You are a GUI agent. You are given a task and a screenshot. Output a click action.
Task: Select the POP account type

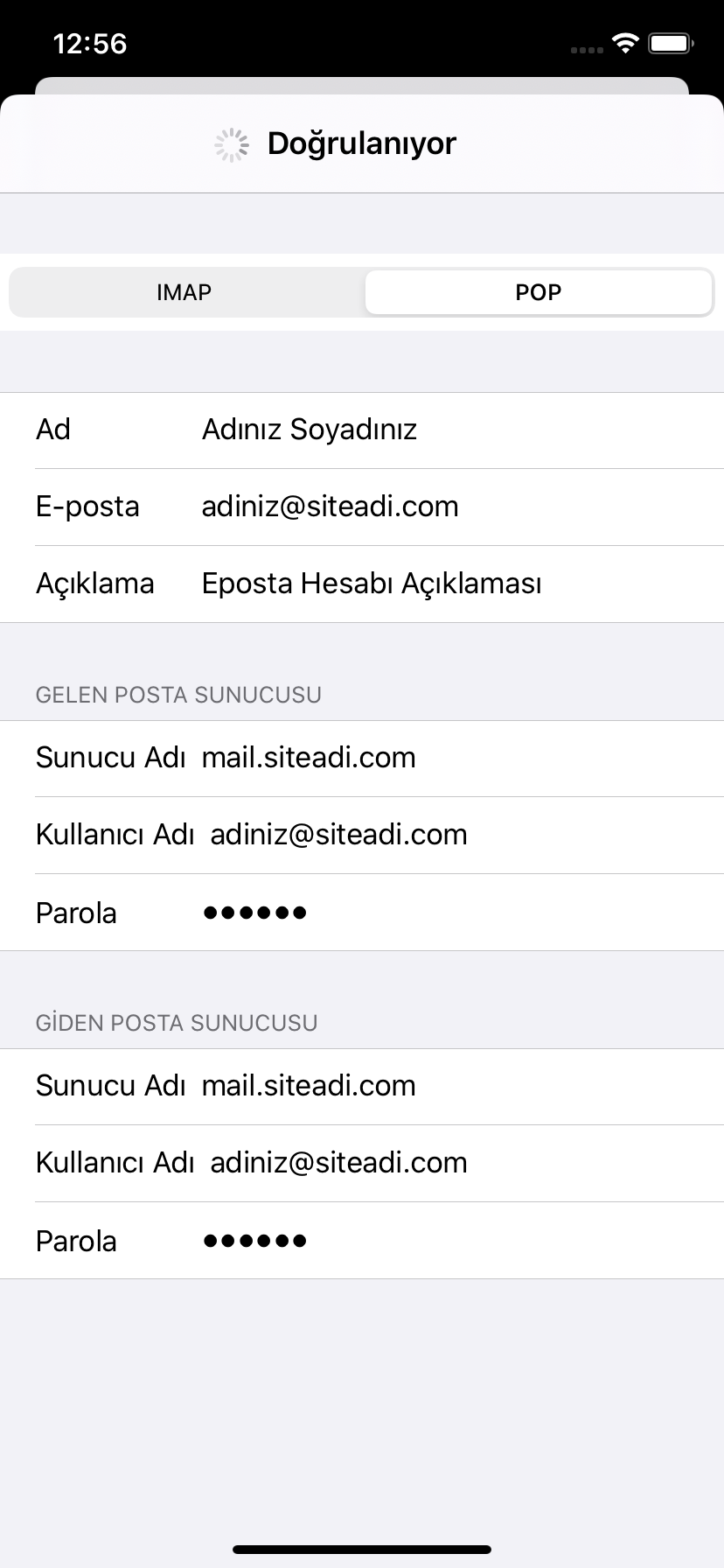[x=538, y=292]
